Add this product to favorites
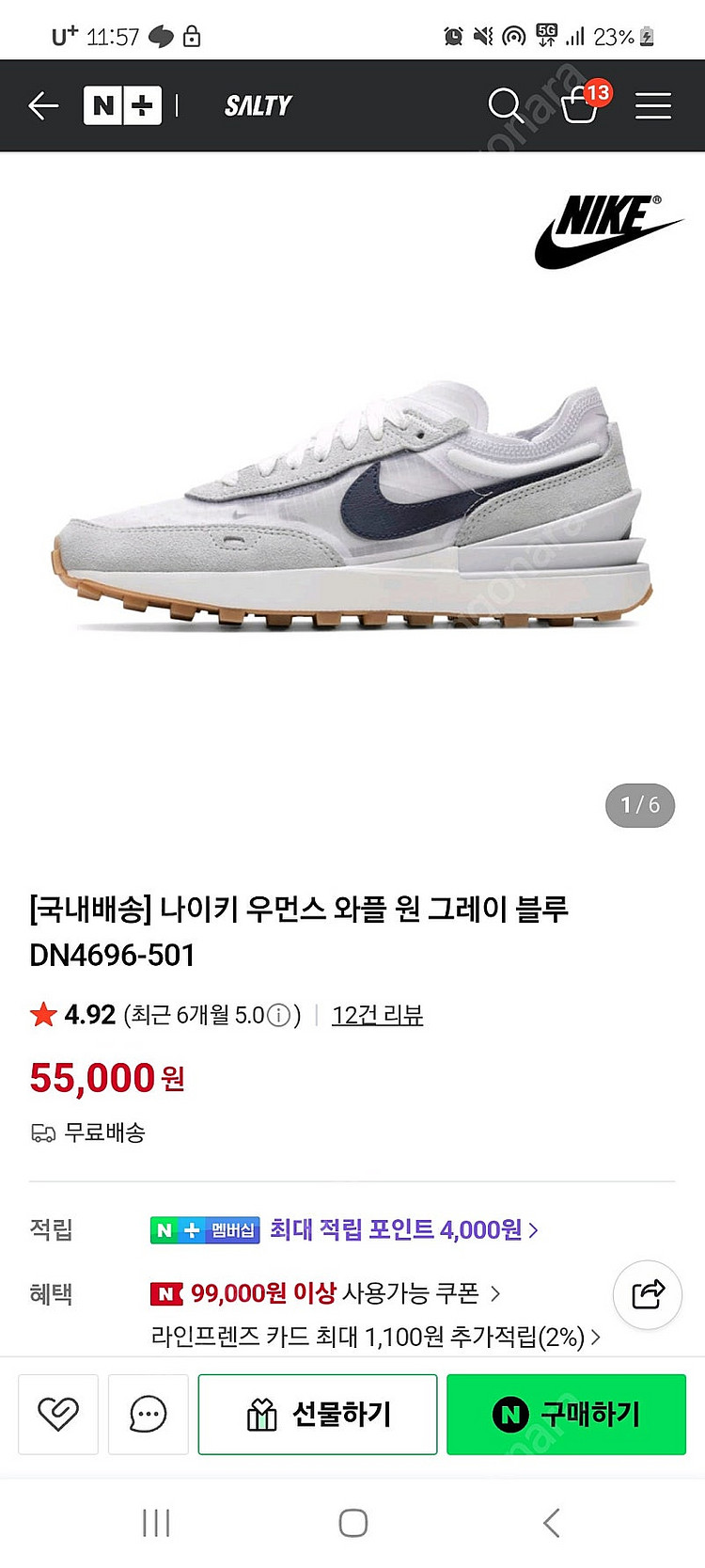This screenshot has width=705, height=1568. coord(58,1414)
